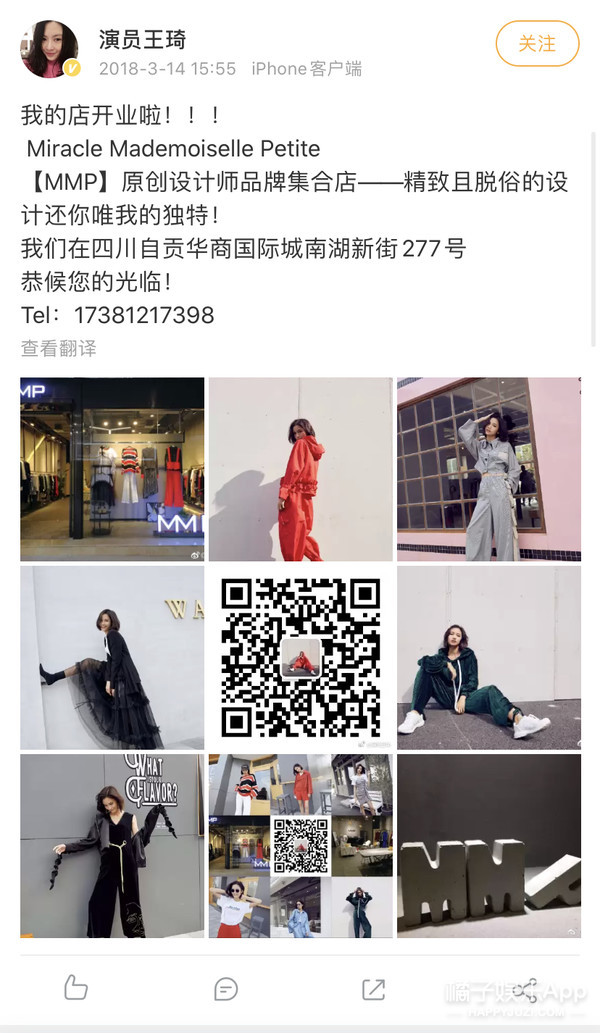Open the grey jumpsuit window photo
This screenshot has height=1033, width=600.
[489, 469]
